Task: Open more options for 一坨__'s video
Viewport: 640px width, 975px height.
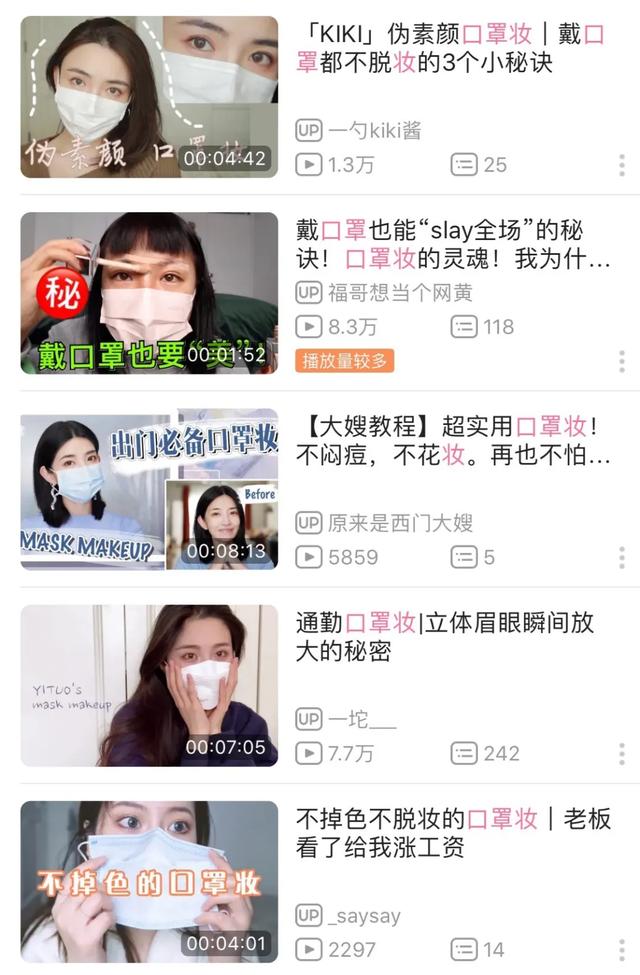Action: point(622,753)
